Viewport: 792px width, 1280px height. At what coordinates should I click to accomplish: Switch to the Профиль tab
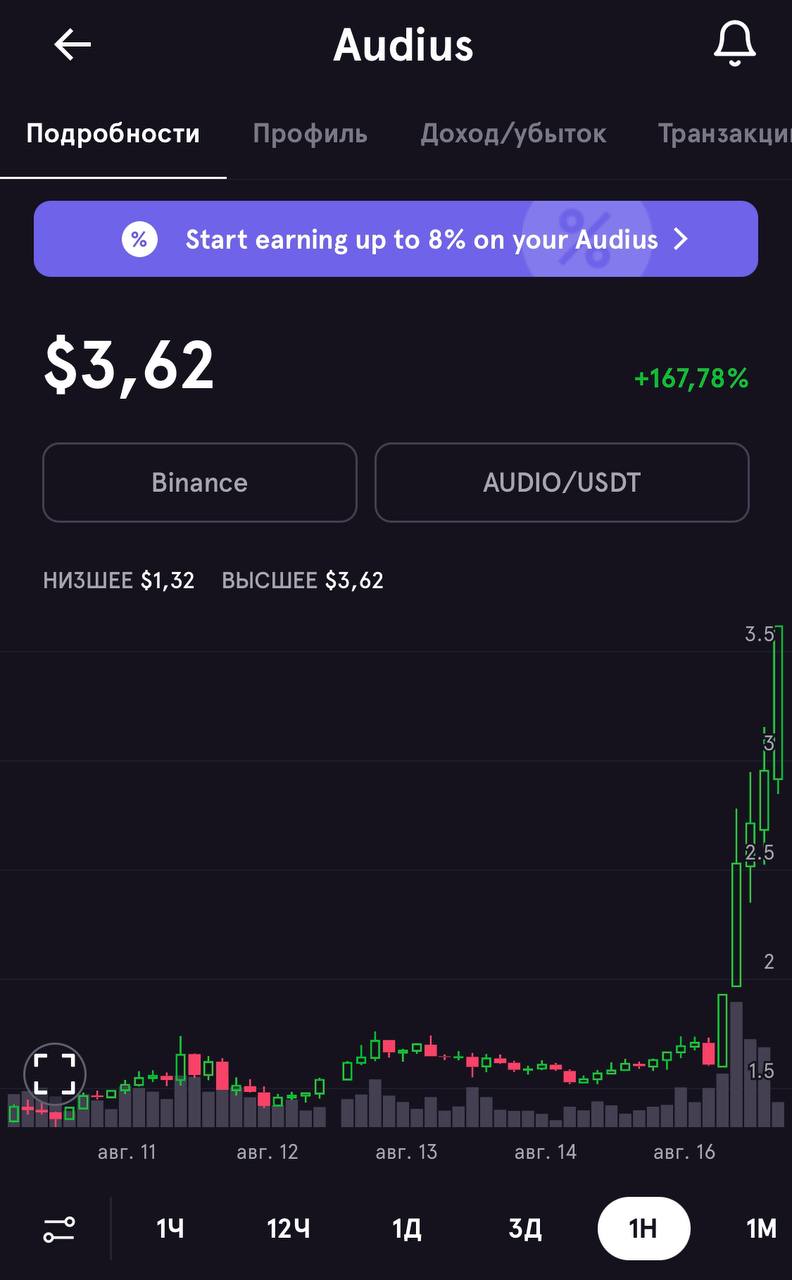tap(310, 134)
